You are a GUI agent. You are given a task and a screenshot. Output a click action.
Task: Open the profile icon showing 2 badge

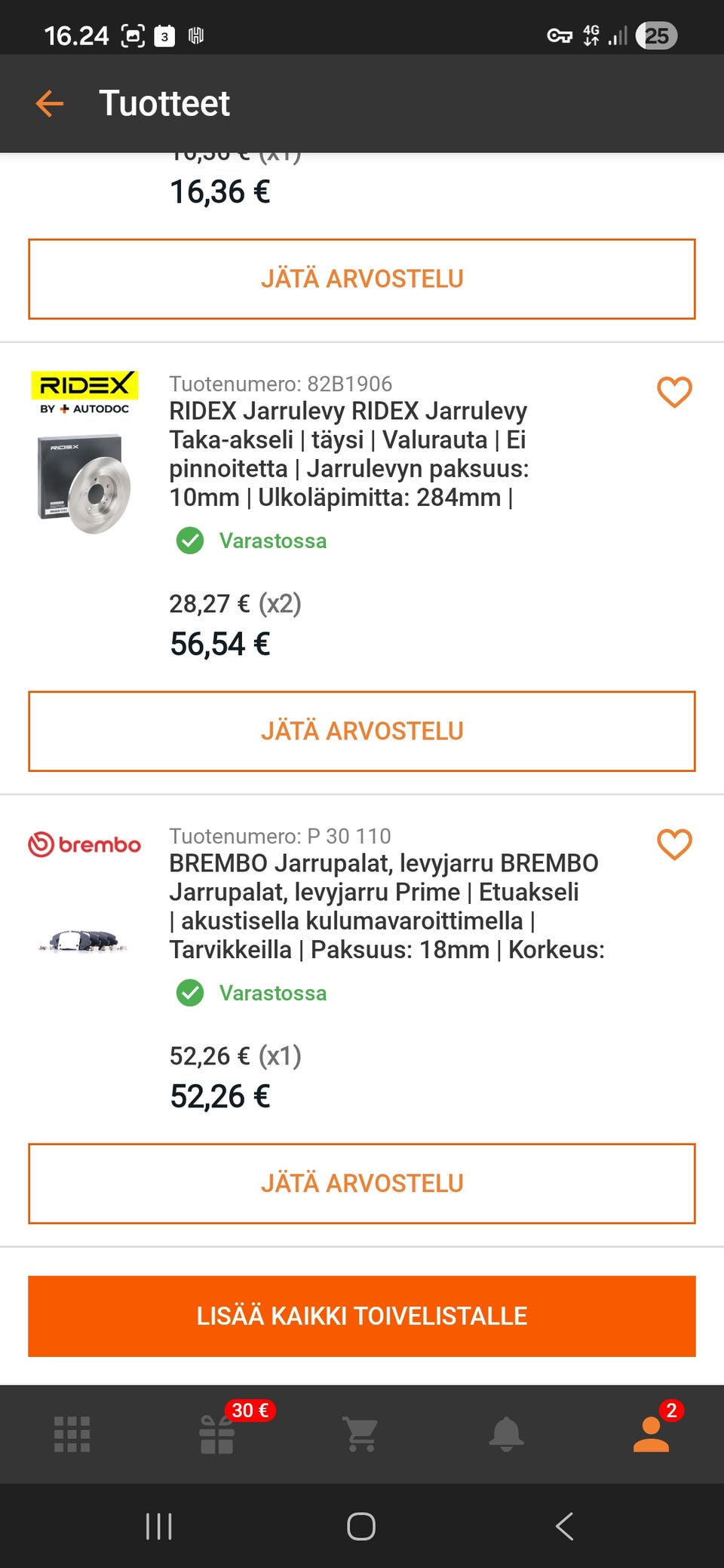click(652, 1435)
